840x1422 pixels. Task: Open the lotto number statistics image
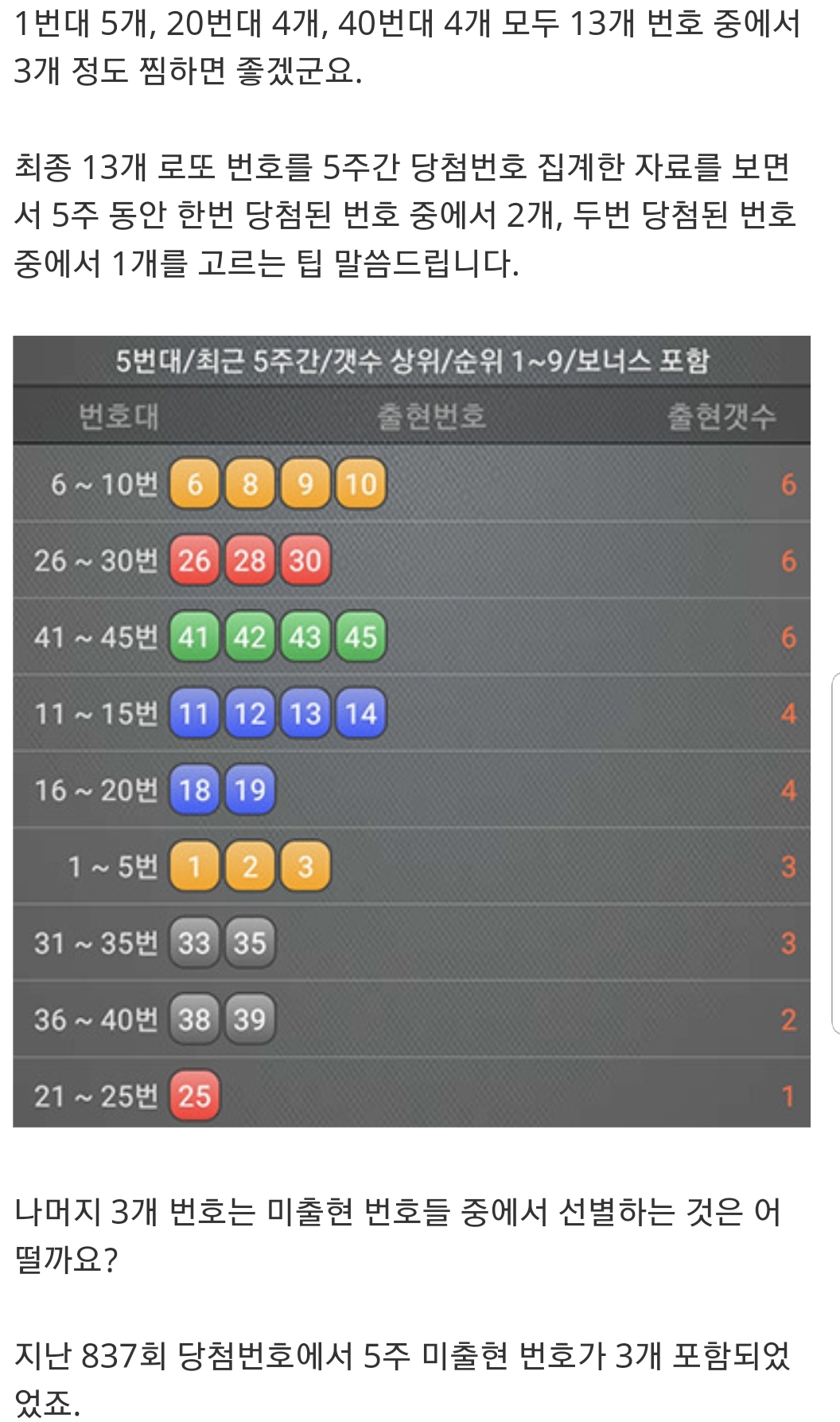coord(411,730)
